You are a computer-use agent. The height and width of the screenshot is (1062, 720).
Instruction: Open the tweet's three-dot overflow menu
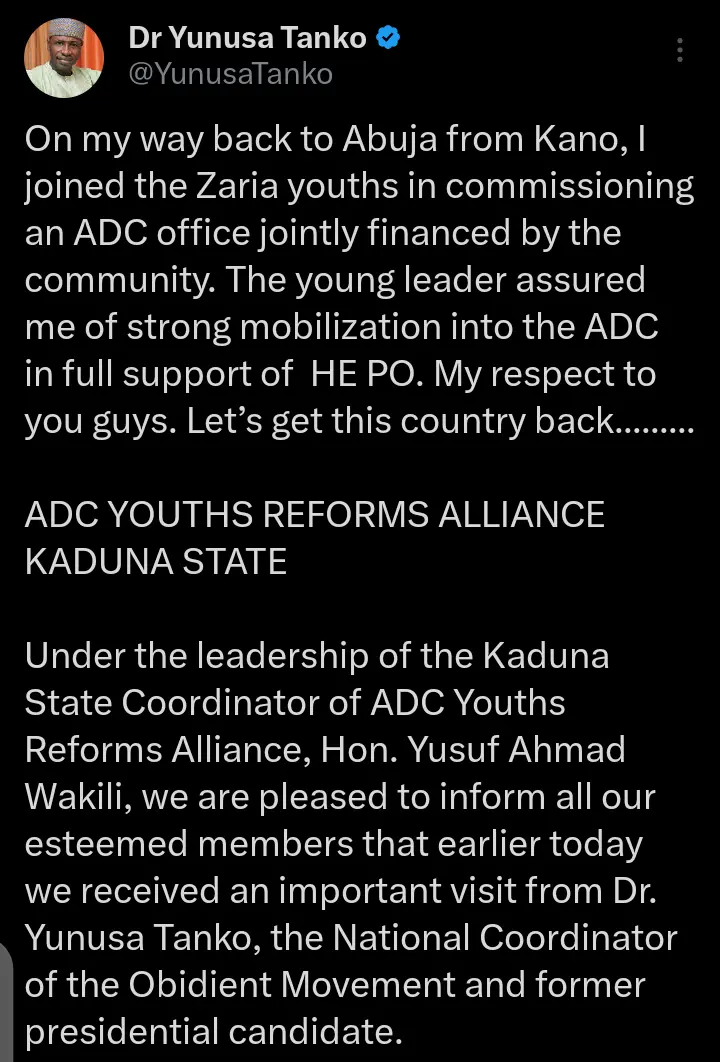coord(680,51)
